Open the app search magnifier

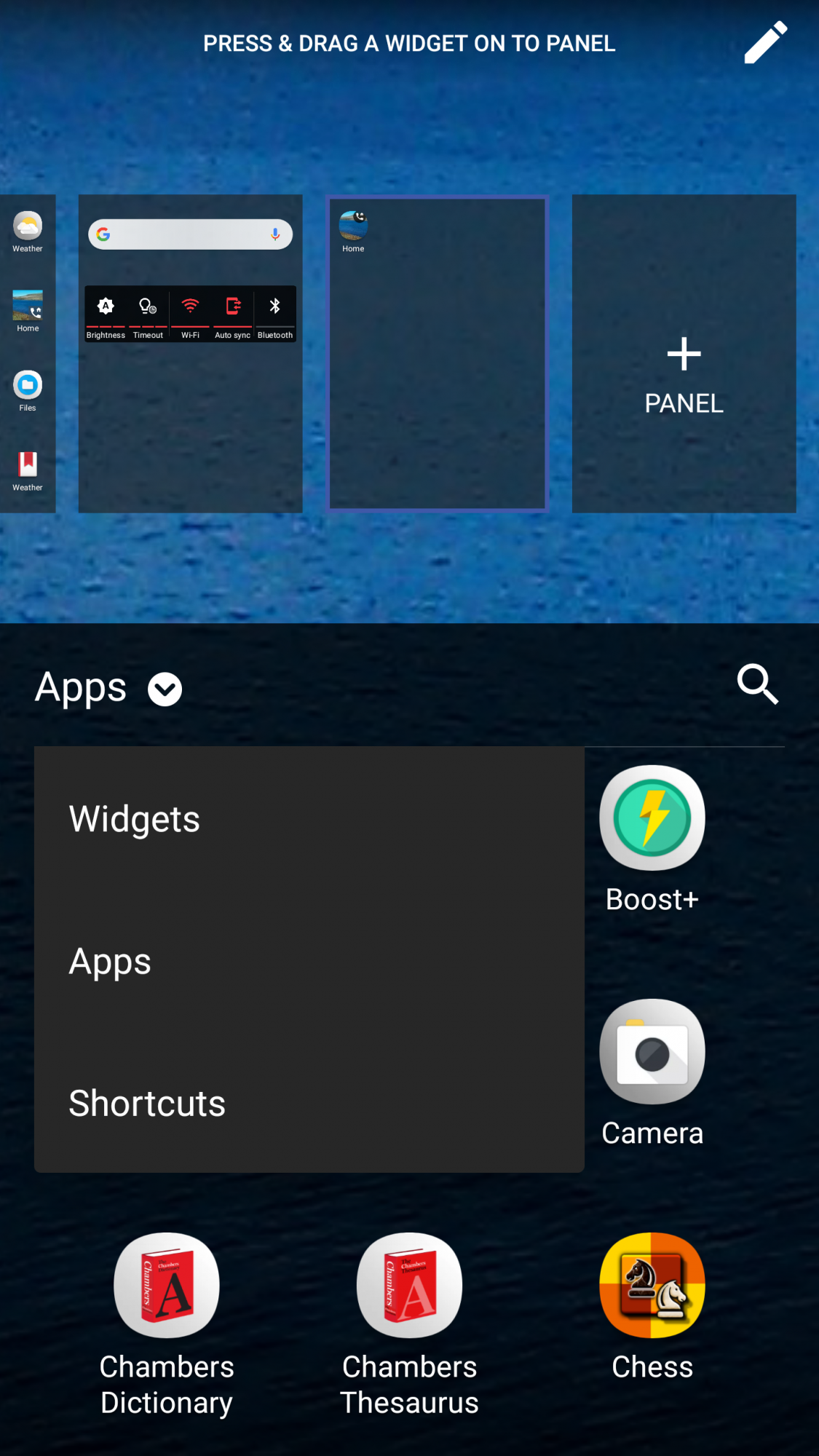pyautogui.click(x=757, y=684)
